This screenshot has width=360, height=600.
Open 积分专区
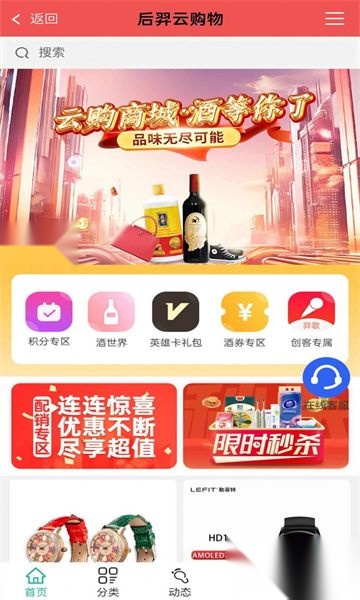coord(49,319)
